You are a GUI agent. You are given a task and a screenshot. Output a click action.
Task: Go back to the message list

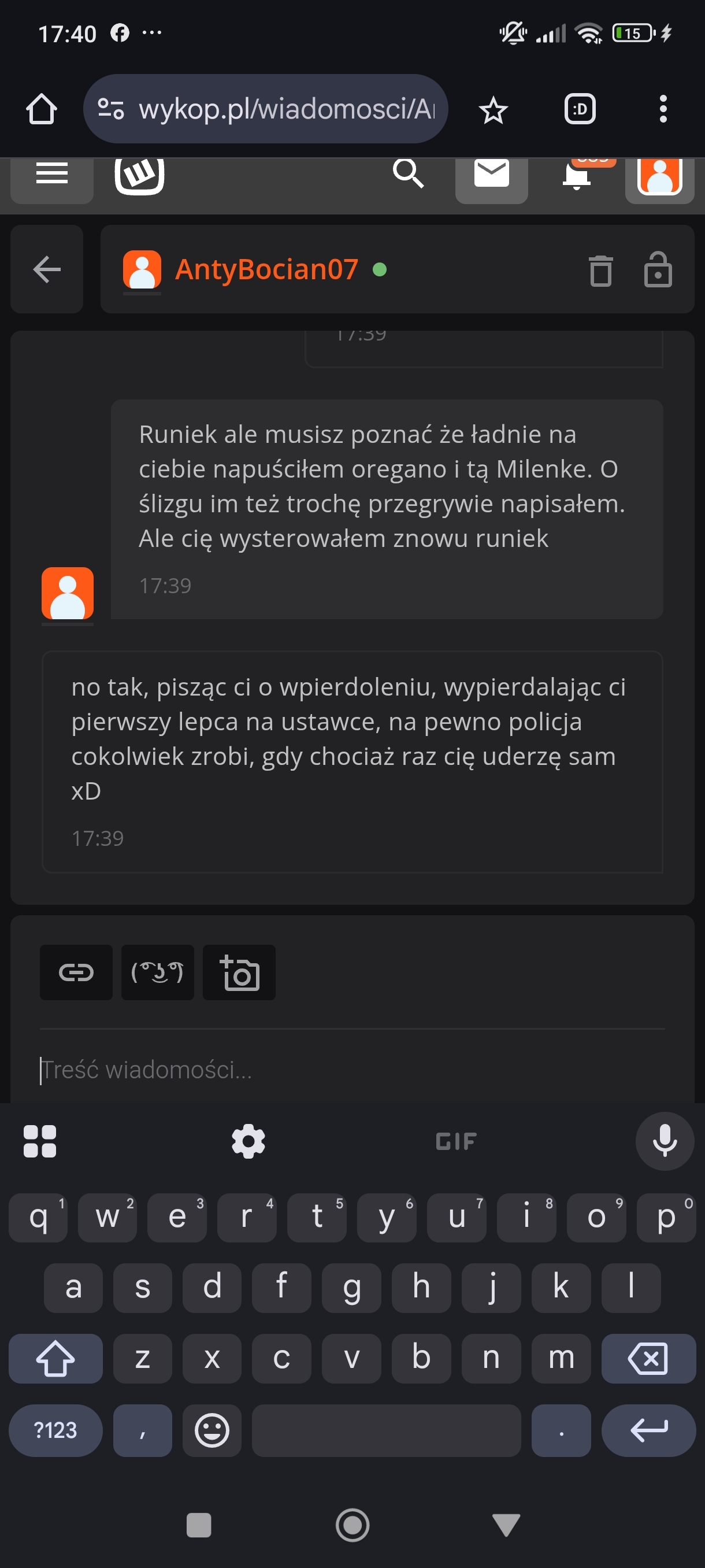[x=46, y=269]
